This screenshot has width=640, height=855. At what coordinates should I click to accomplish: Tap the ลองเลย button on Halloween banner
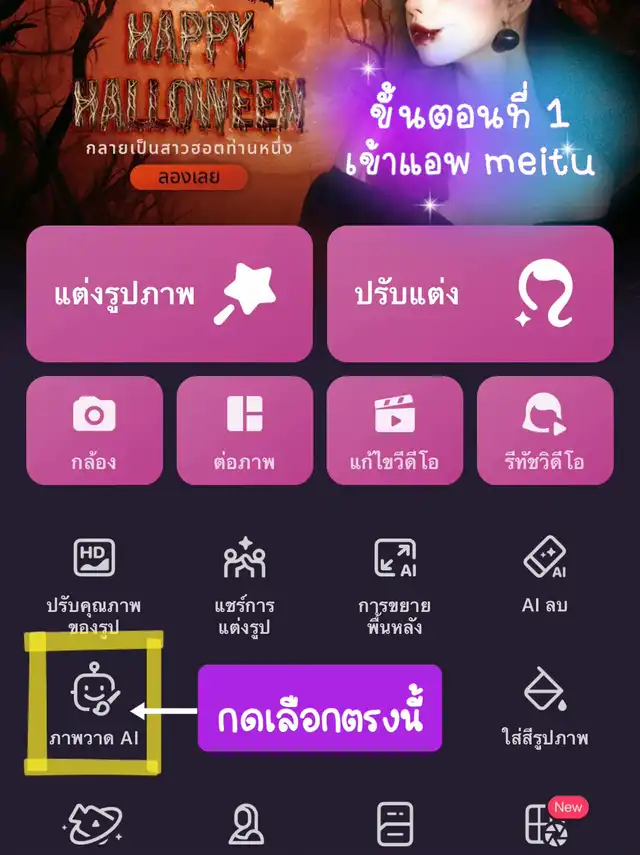pos(189,178)
